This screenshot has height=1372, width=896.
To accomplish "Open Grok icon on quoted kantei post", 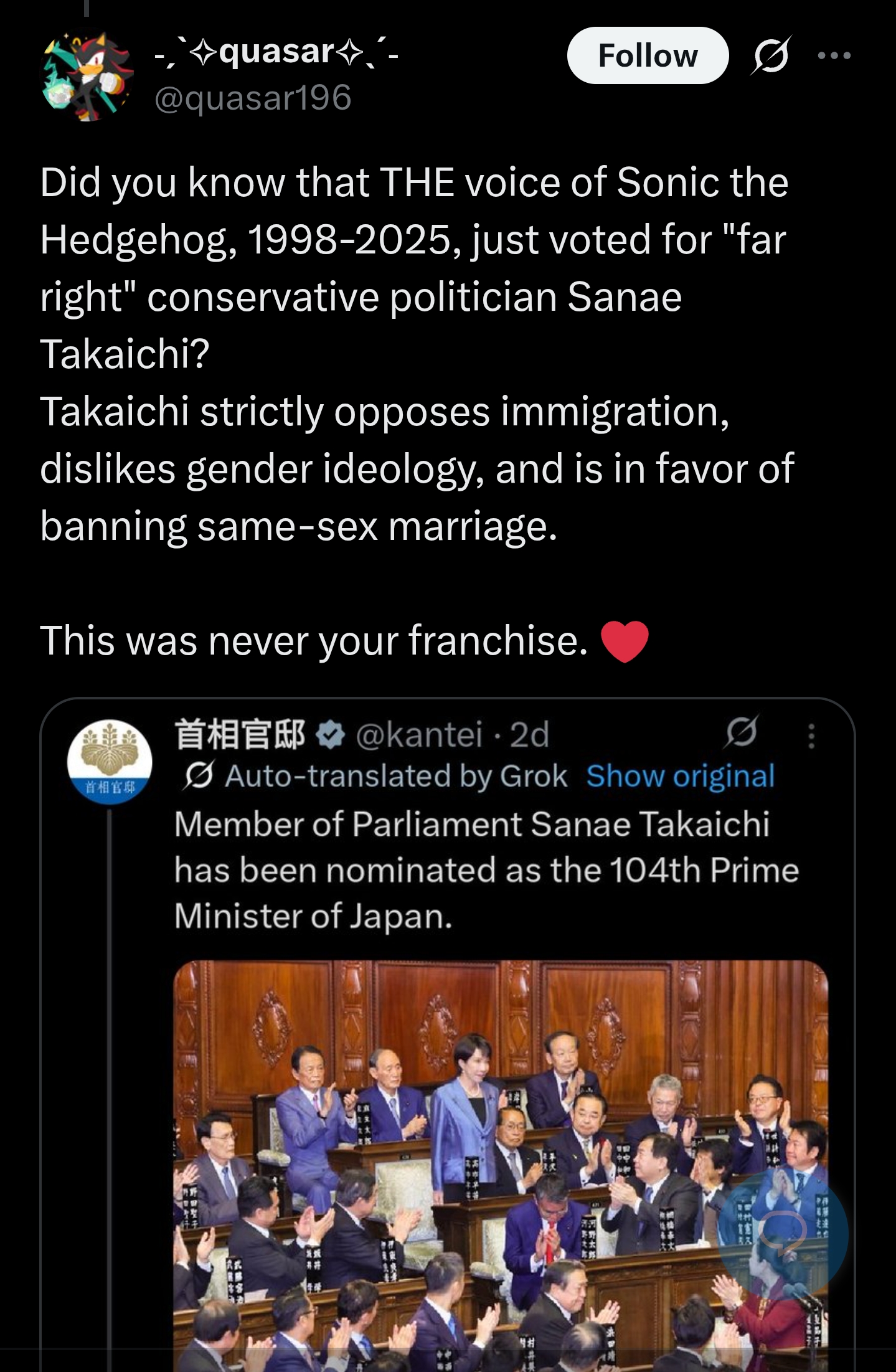I will 742,732.
